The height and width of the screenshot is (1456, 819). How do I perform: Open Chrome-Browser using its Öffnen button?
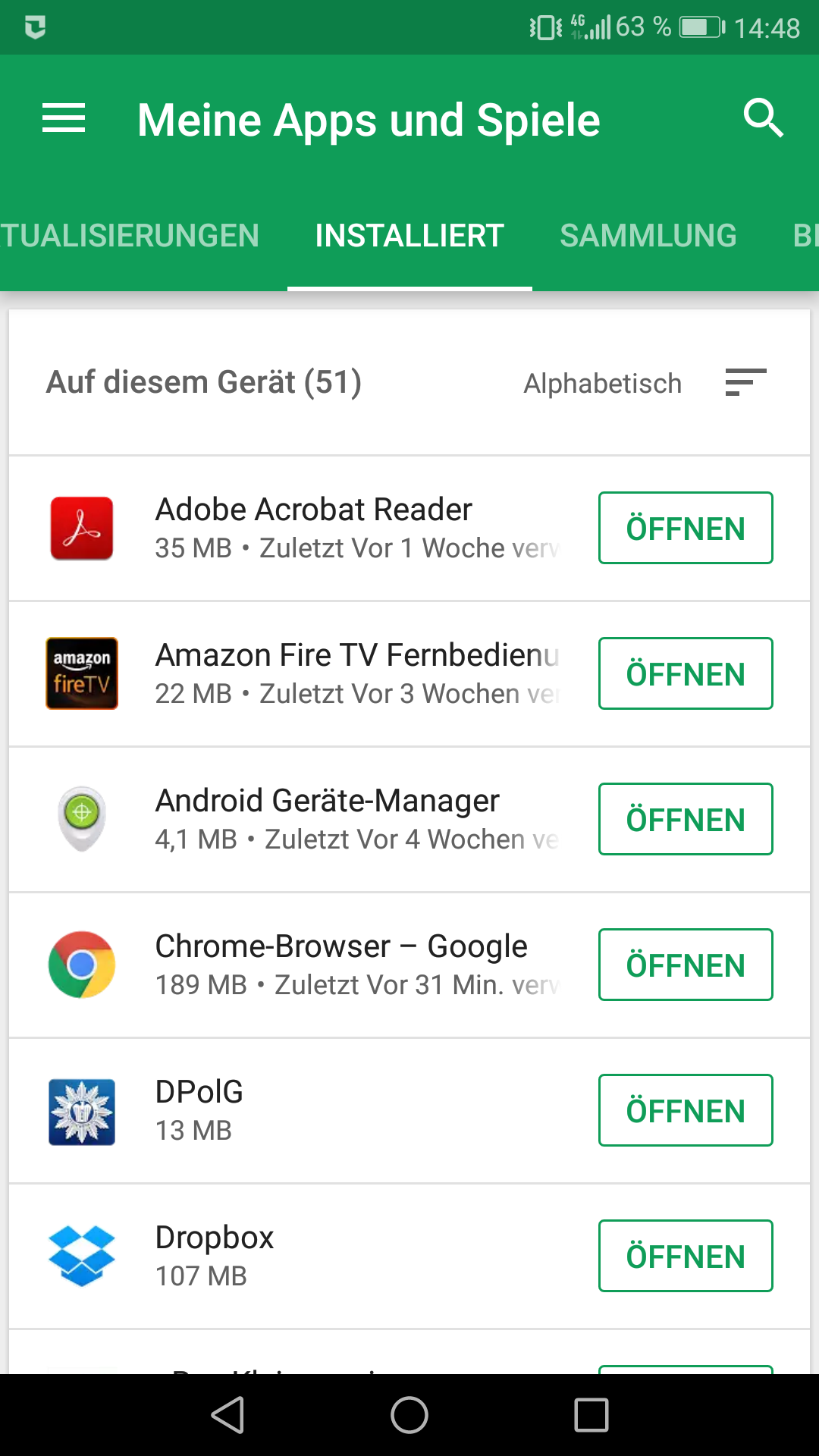(x=686, y=965)
